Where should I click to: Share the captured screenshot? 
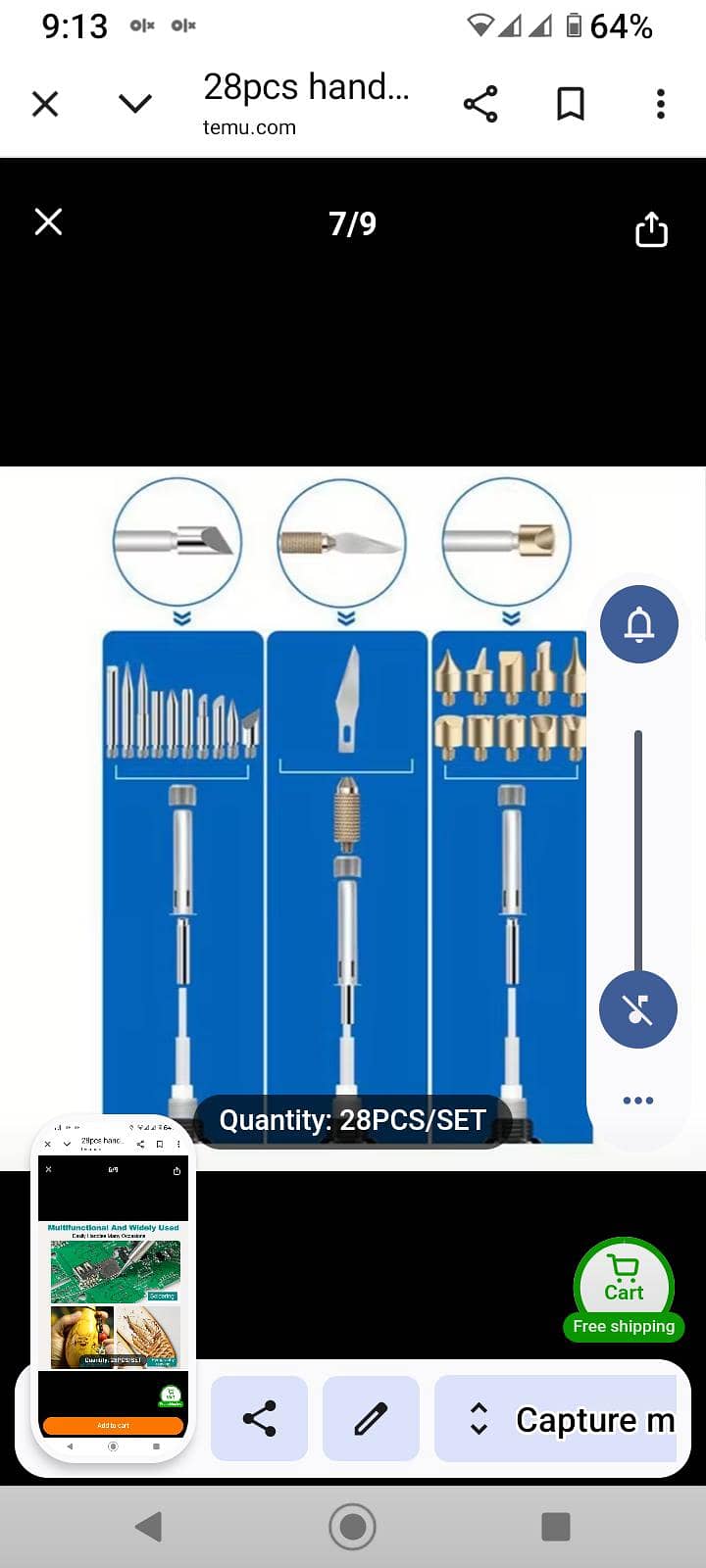tap(259, 1419)
